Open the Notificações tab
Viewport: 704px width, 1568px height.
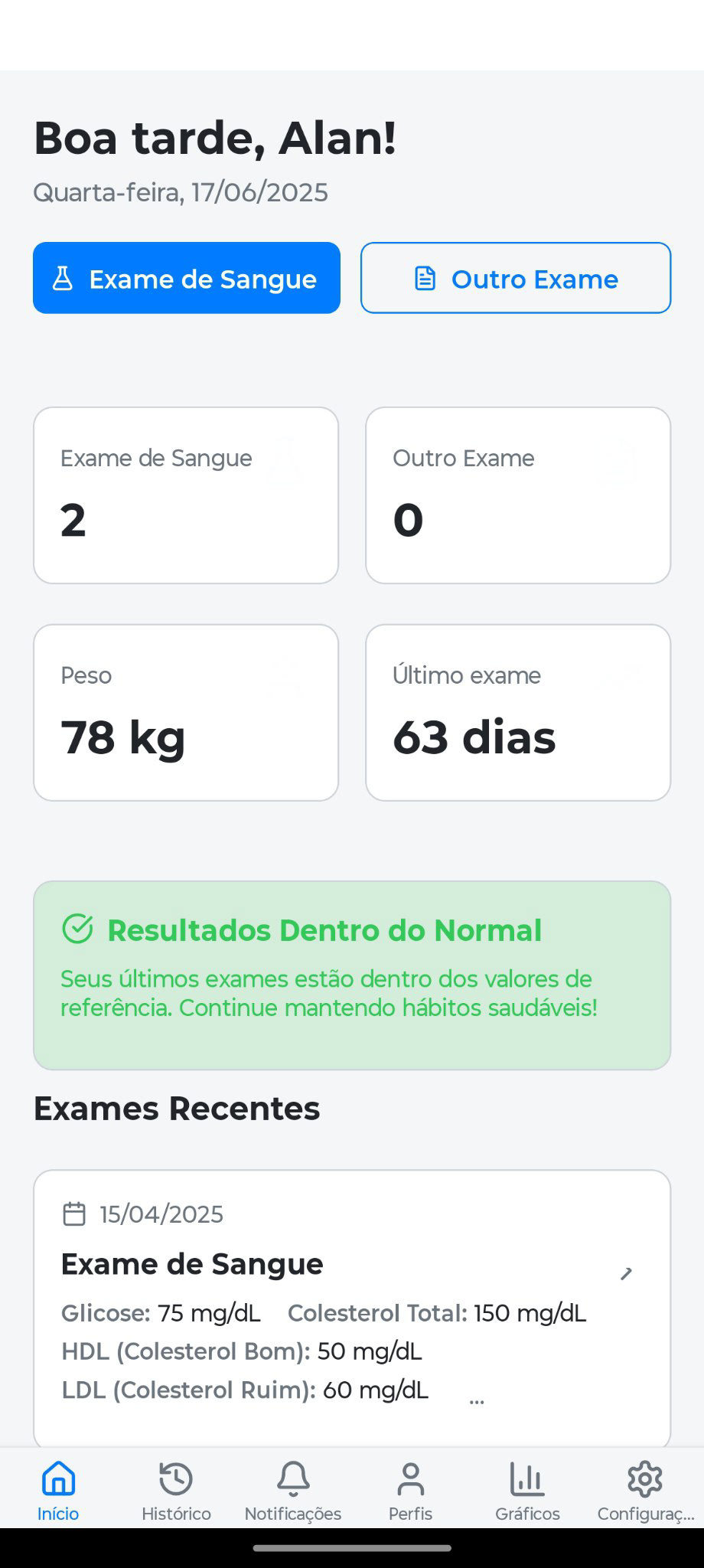click(293, 1490)
